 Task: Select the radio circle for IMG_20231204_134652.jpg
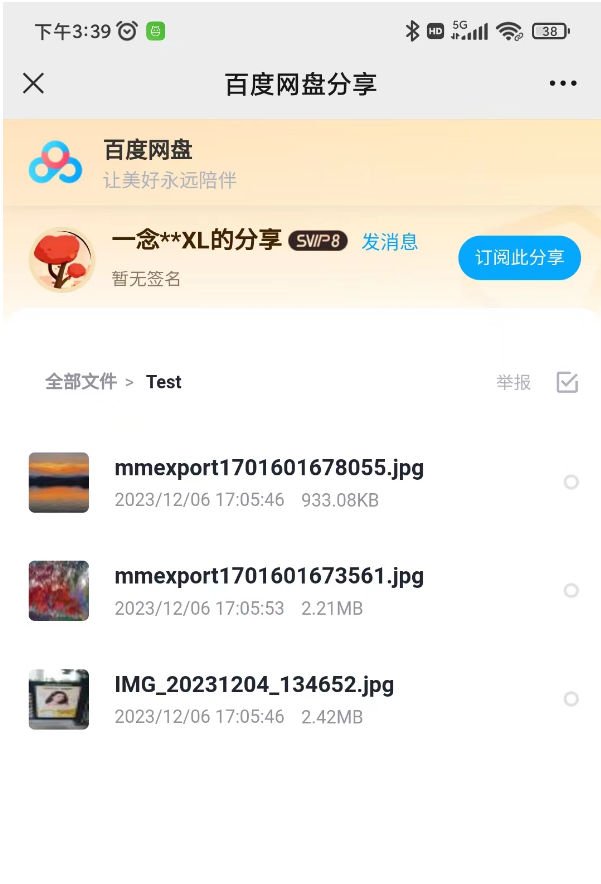[571, 699]
